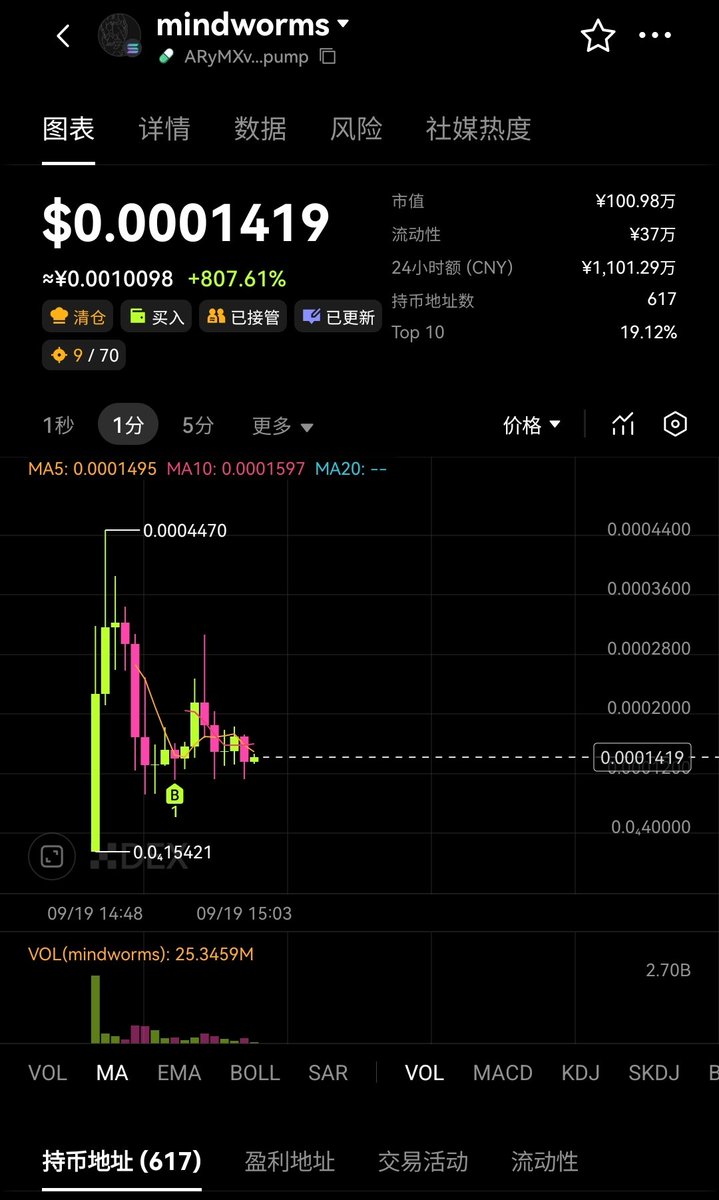
Task: Open the three-dot overflow menu
Action: [655, 36]
